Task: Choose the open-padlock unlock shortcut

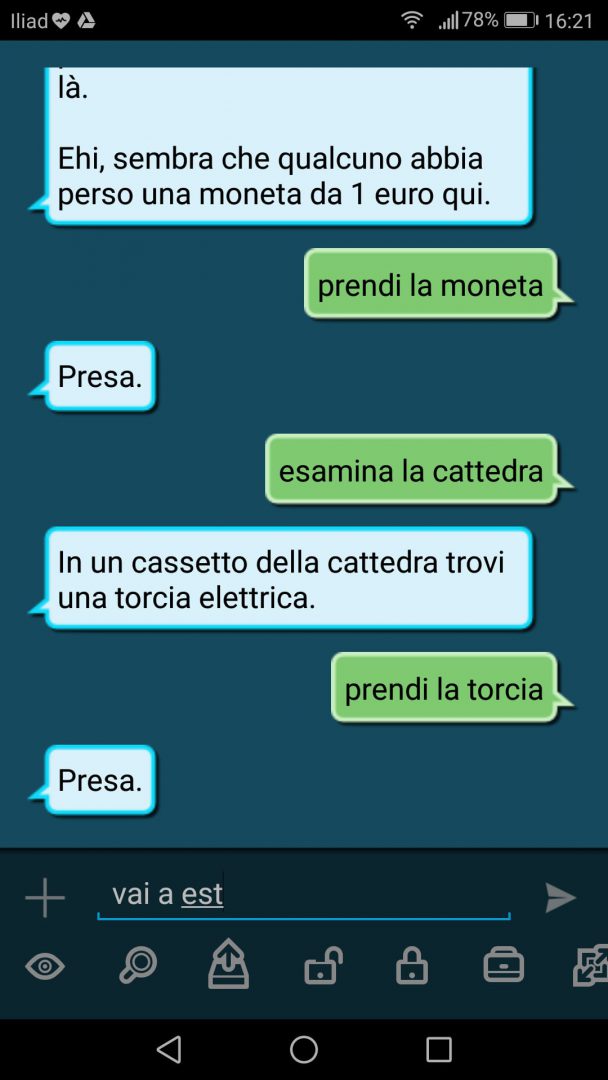Action: pos(322,966)
